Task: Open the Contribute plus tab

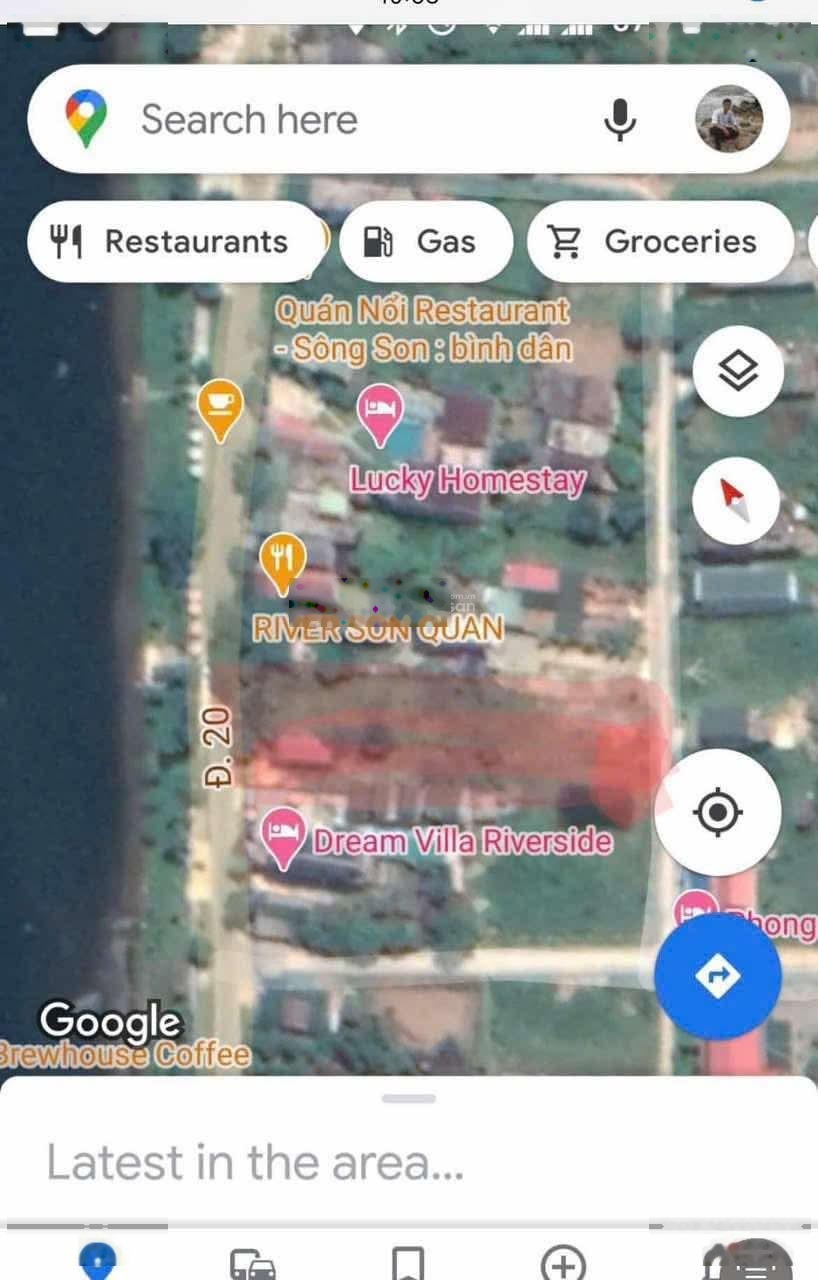Action: (x=563, y=1264)
